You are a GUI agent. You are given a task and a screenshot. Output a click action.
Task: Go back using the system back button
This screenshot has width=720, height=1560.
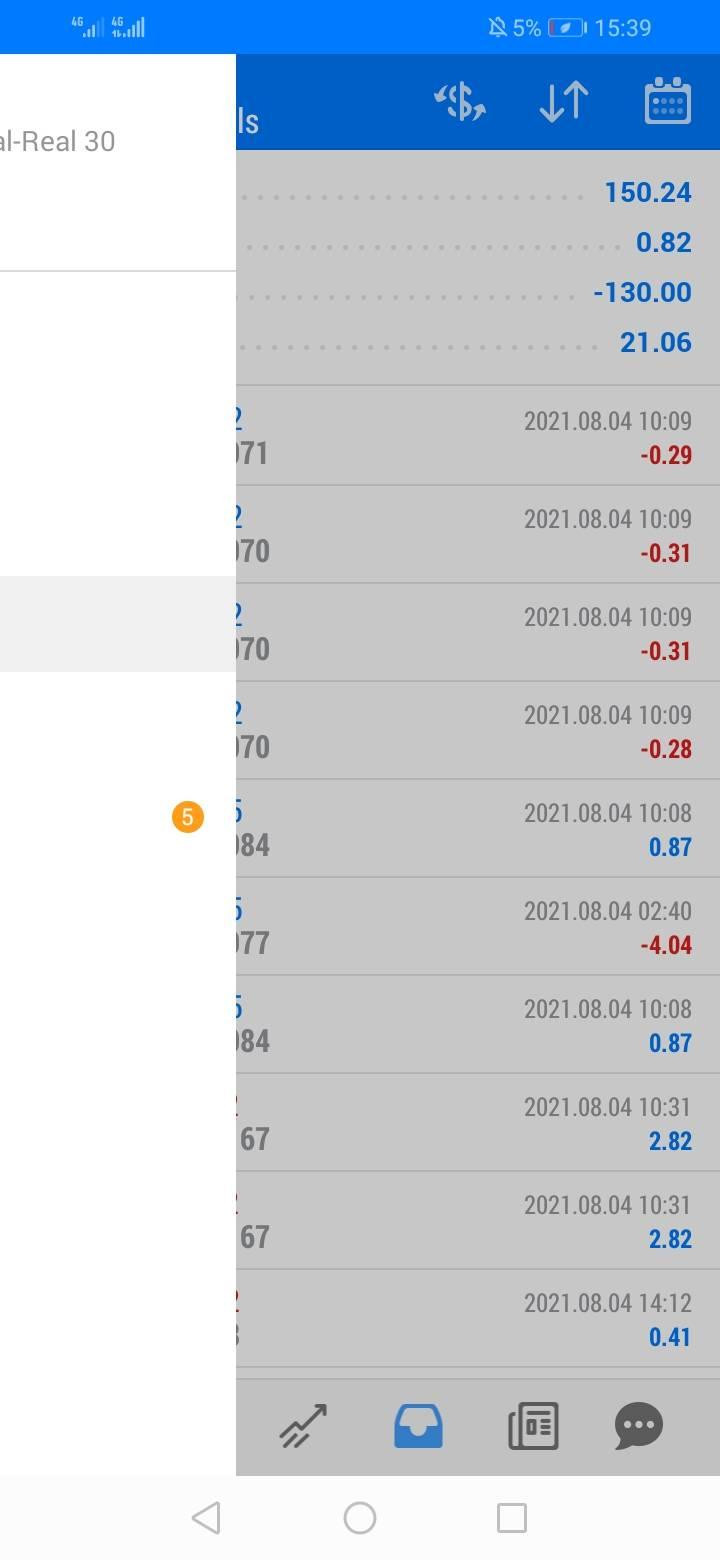206,1518
